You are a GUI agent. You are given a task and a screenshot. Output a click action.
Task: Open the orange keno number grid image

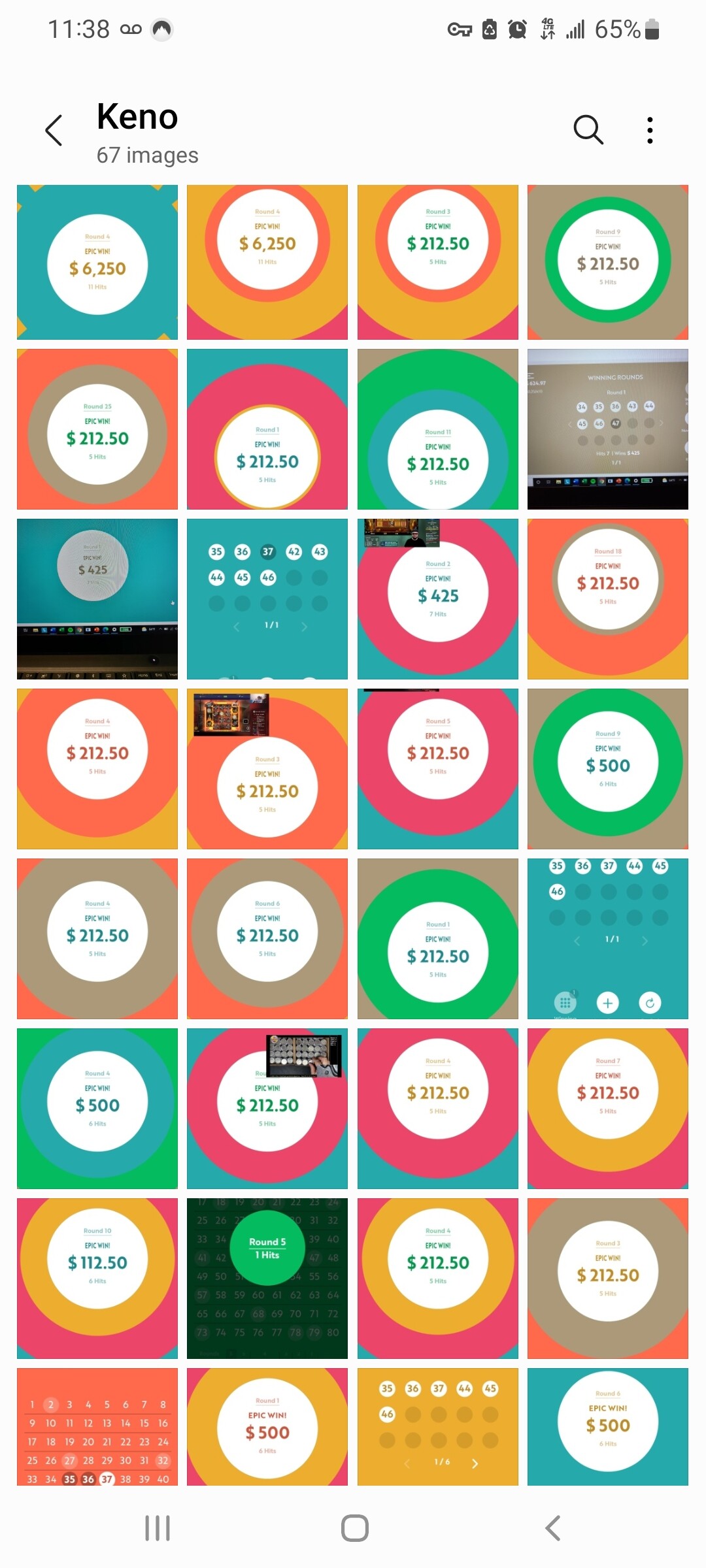click(97, 1426)
